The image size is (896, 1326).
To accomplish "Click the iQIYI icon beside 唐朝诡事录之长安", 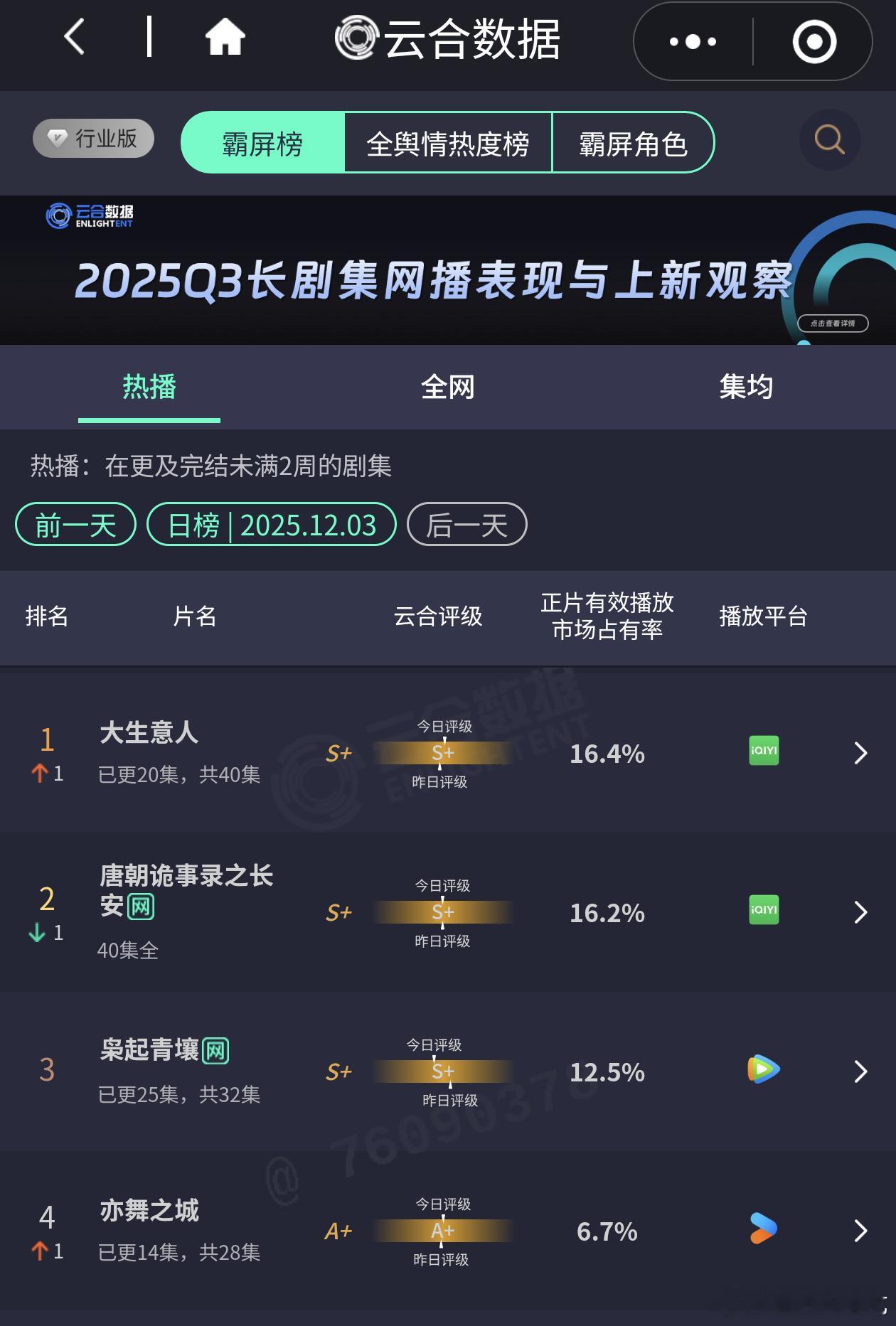I will pyautogui.click(x=763, y=911).
